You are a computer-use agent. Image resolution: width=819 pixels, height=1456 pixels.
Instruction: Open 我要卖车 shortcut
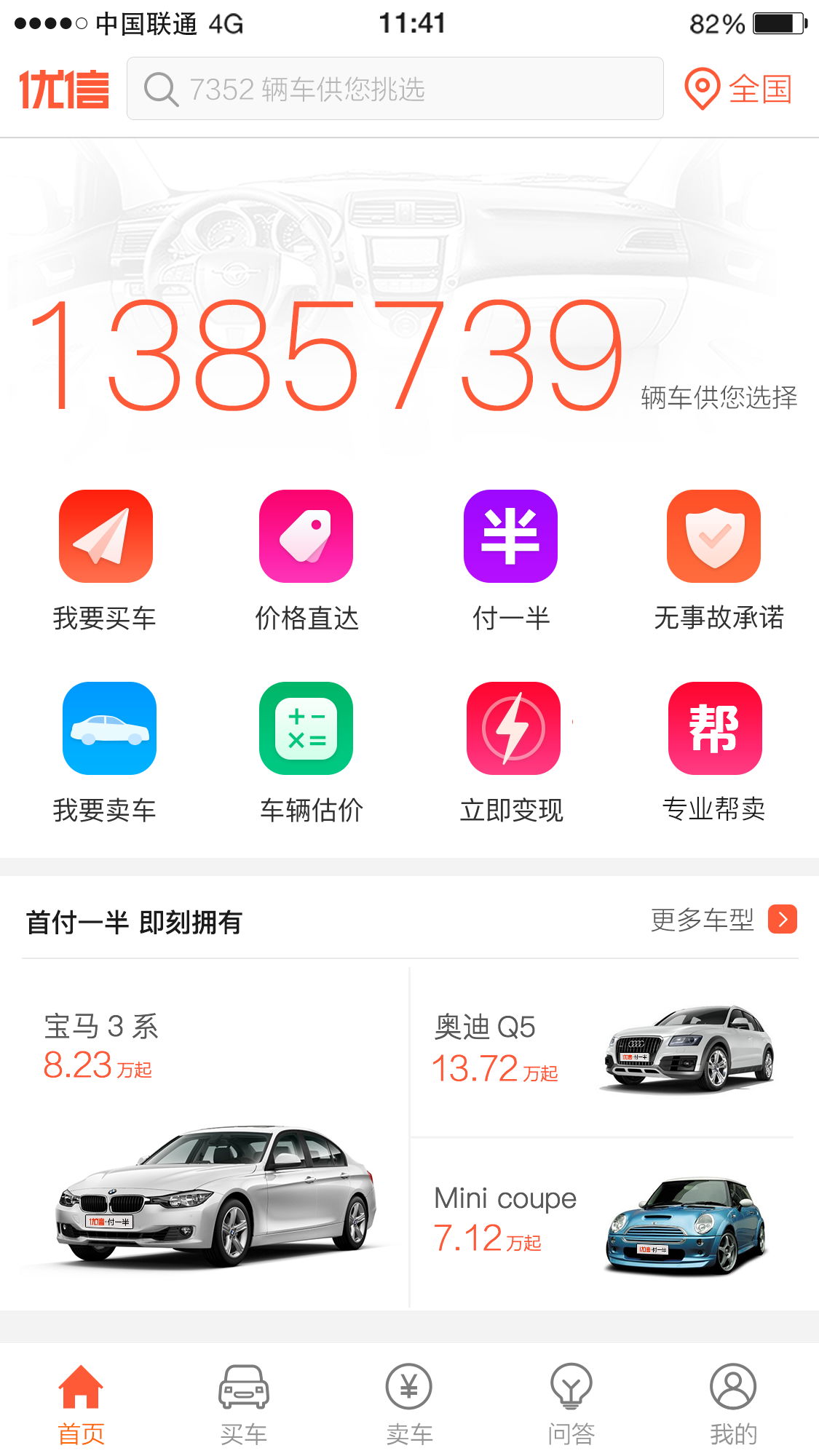106,753
